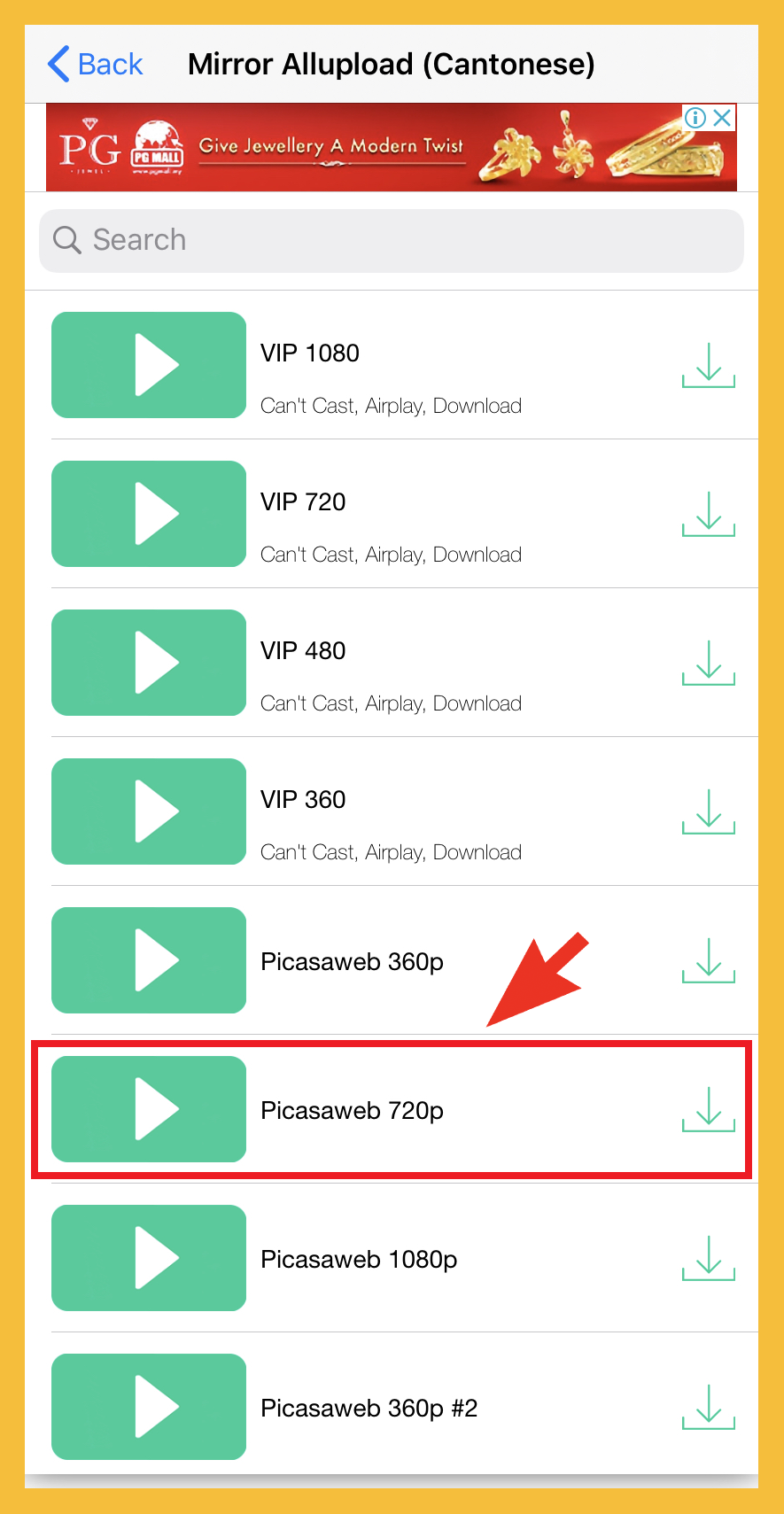
Task: Open the PG Mall jewellery ad
Action: point(354,148)
